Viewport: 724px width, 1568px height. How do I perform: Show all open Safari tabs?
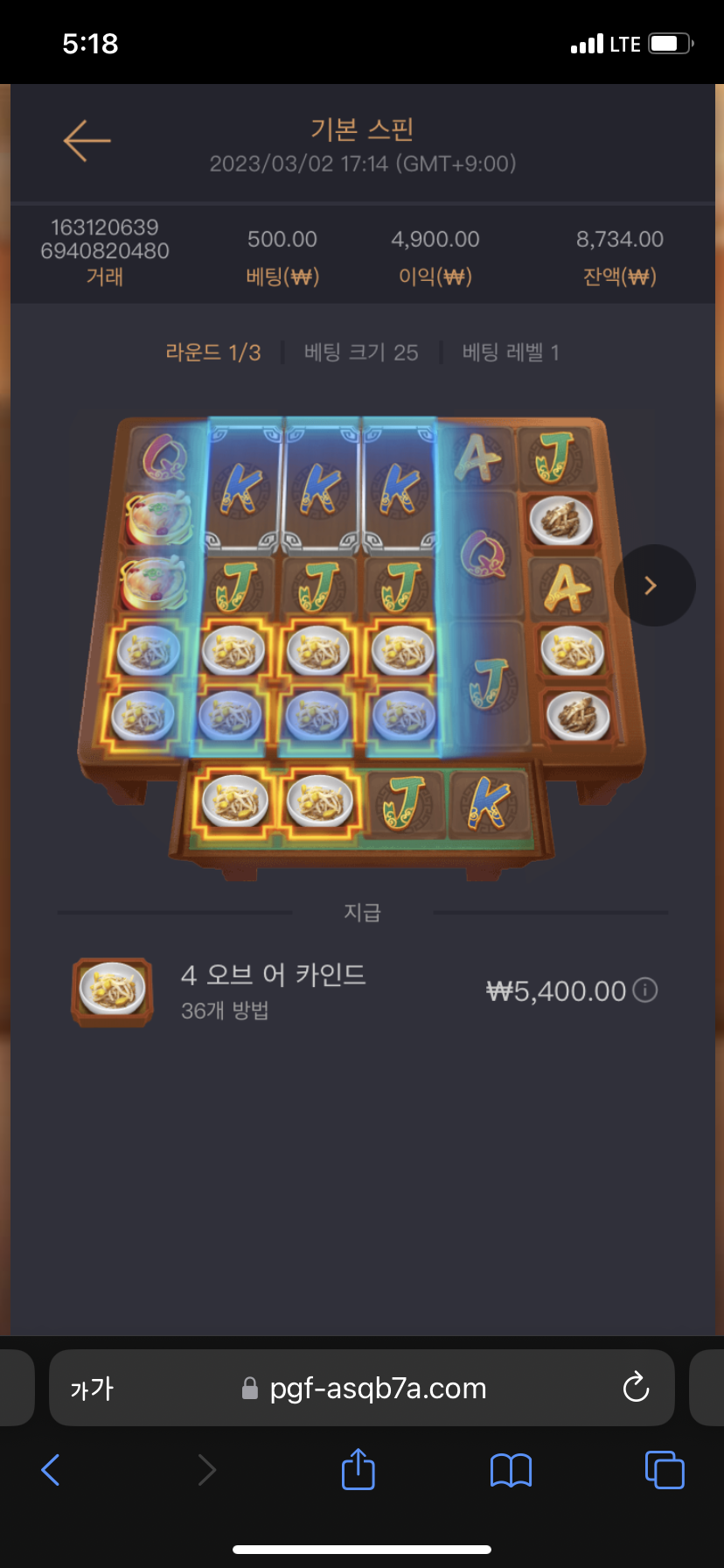664,1470
